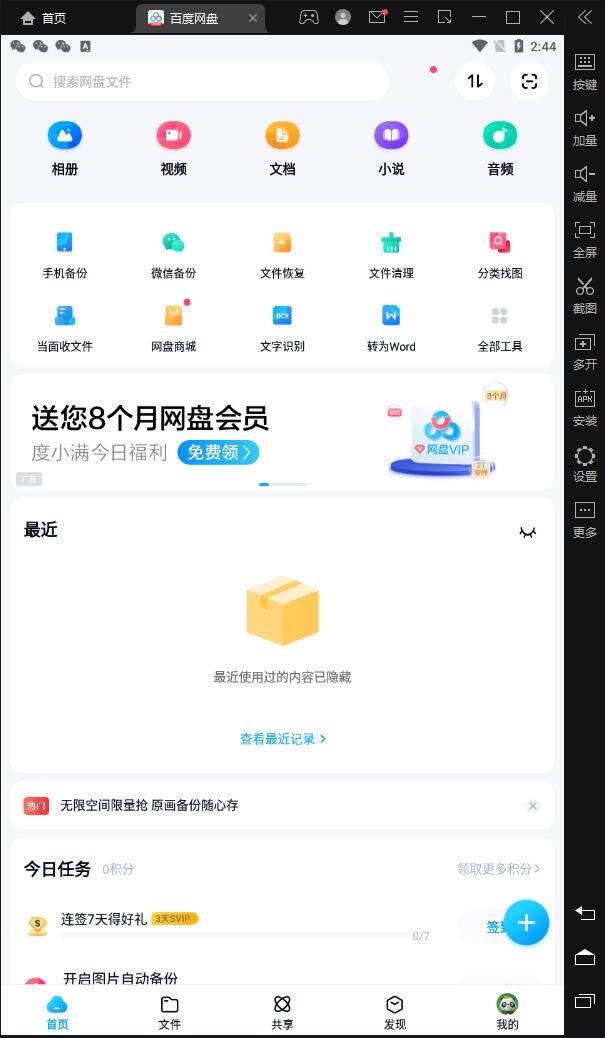Dismiss the 无限空间限量抢 notice
Image resolution: width=605 pixels, height=1038 pixels.
coord(533,806)
